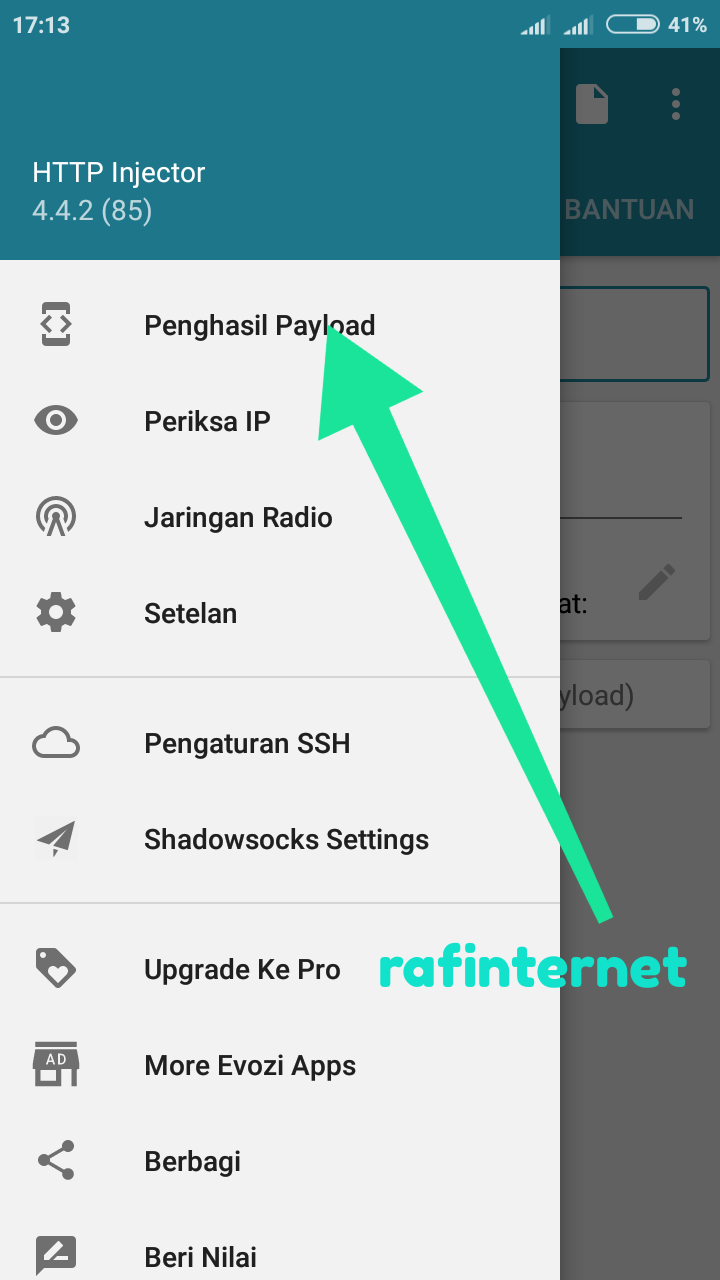Select the Shadowsocks paper plane icon

tap(56, 838)
